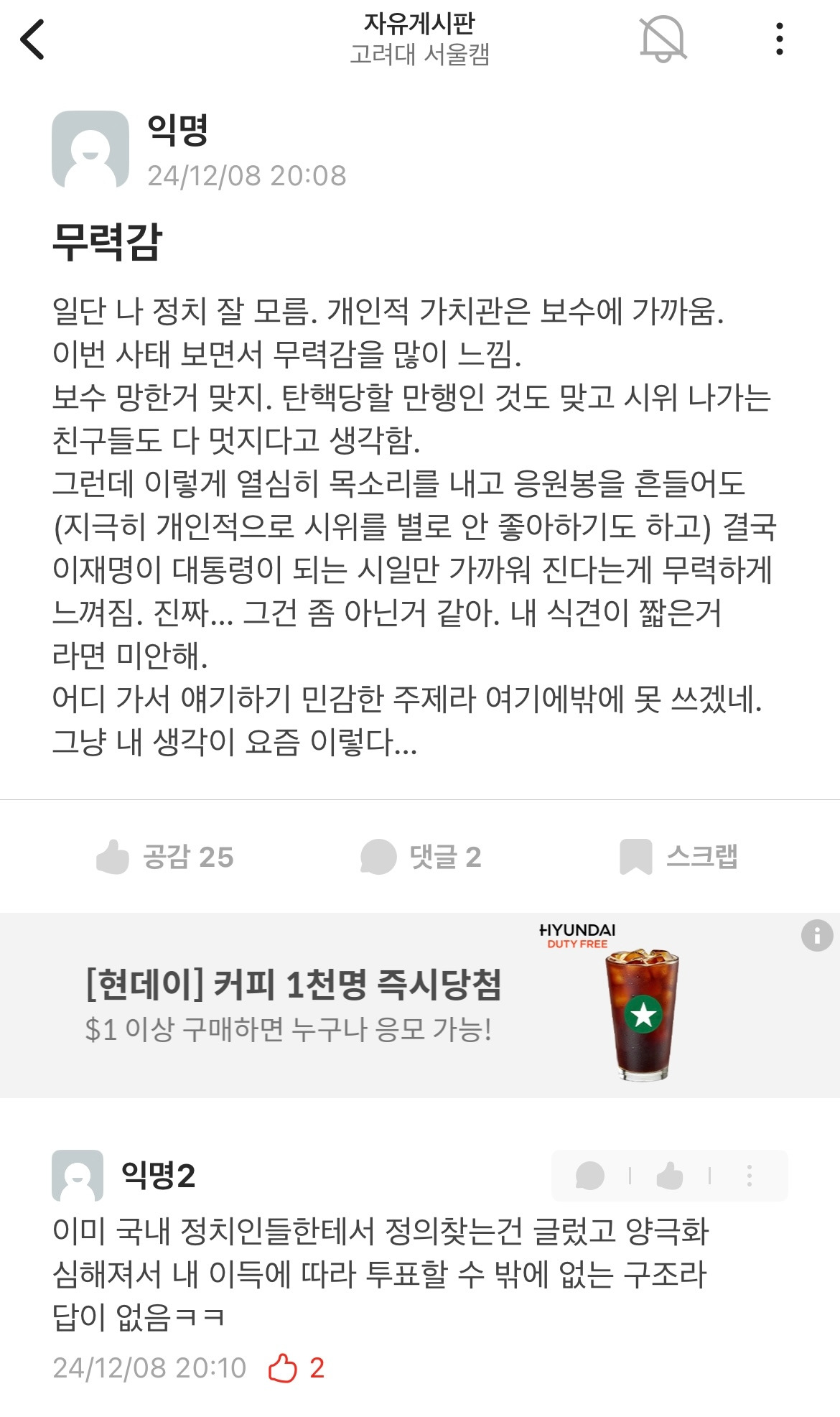Tap the back arrow to leave the post
The width and height of the screenshot is (840, 1417).
(30, 40)
